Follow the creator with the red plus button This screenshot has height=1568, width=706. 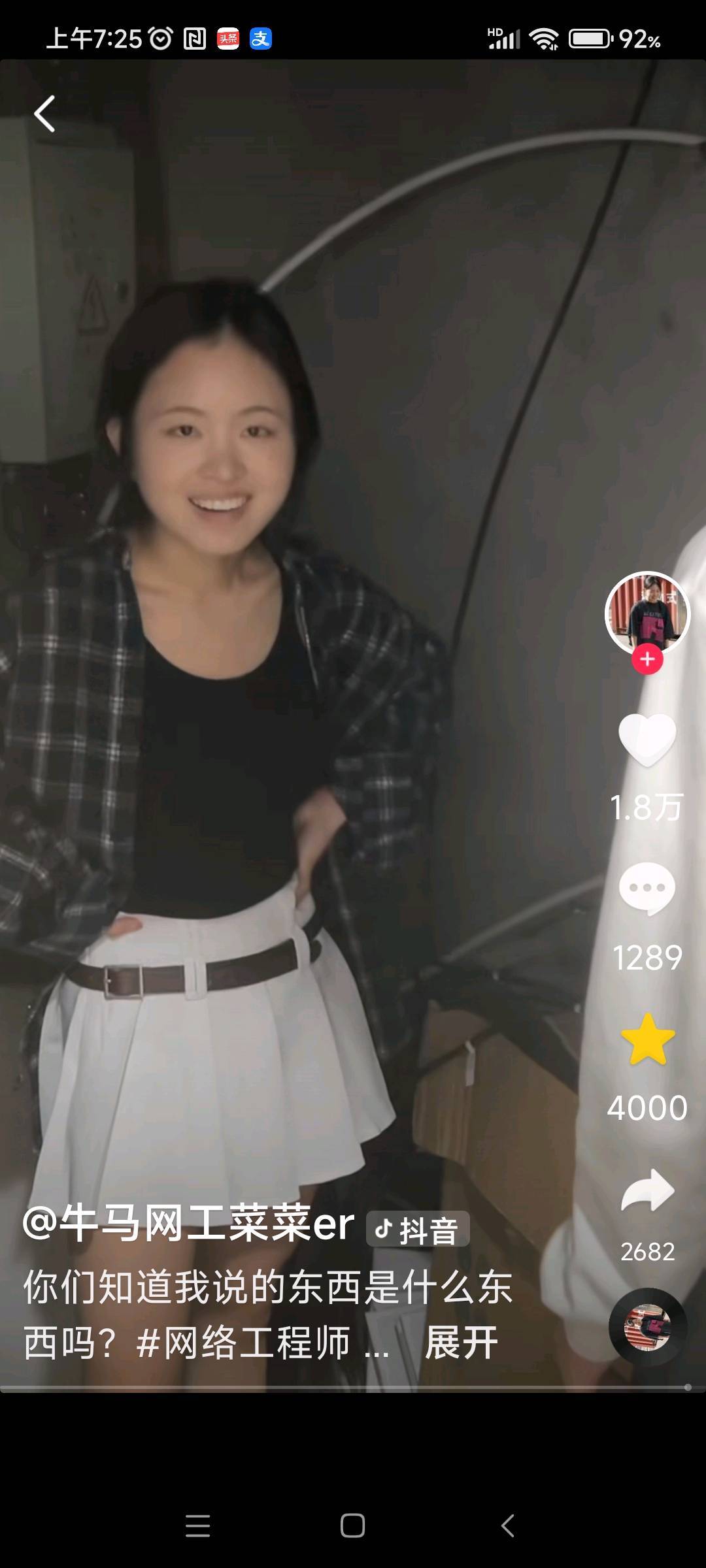[647, 659]
